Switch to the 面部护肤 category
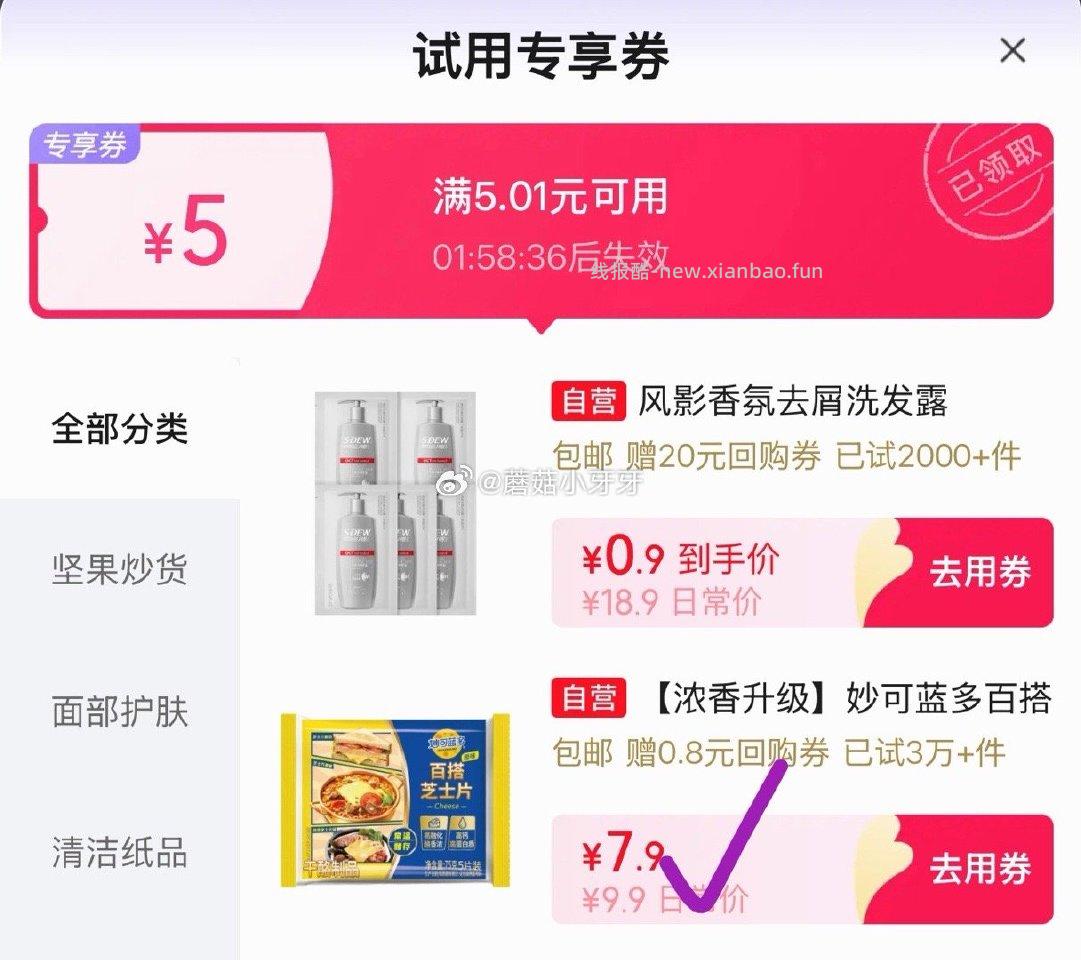Viewport: 1081px width, 960px height. click(x=119, y=712)
